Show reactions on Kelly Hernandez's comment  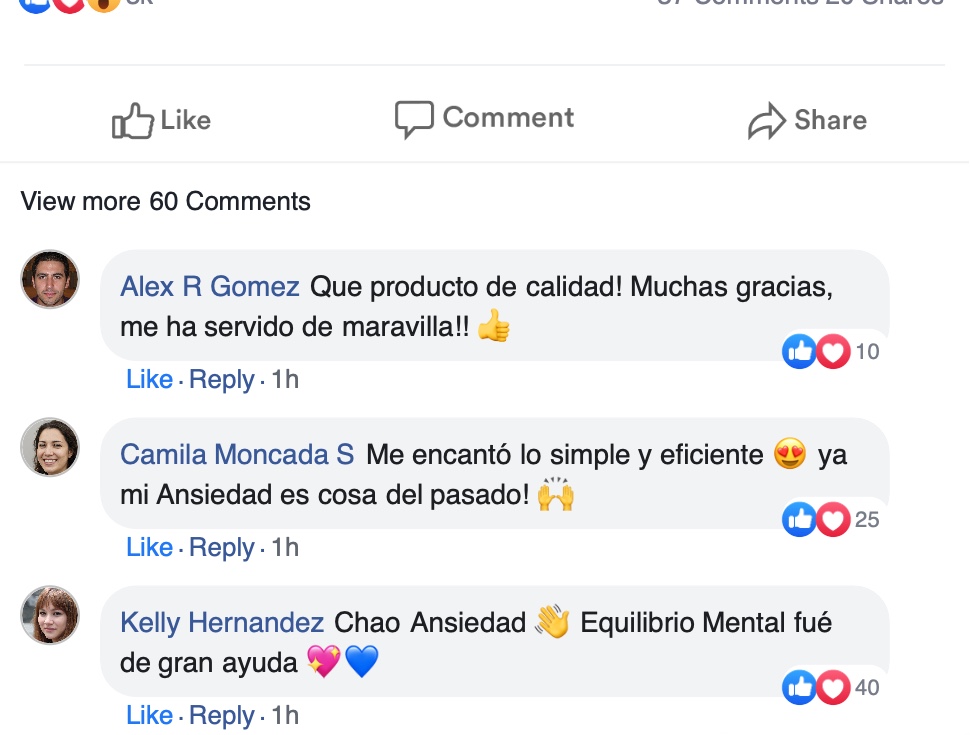coord(830,687)
